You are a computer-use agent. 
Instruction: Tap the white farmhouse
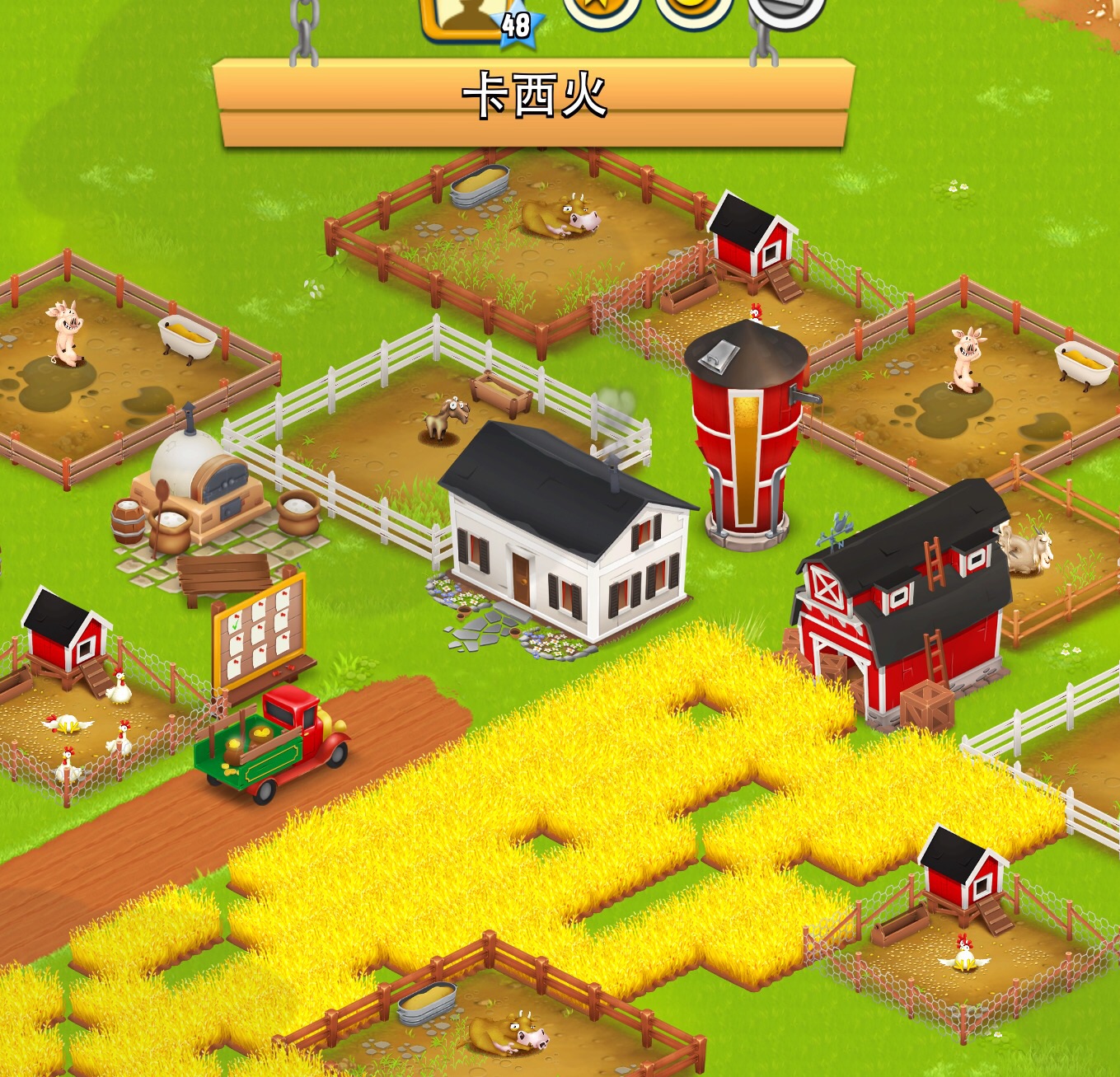coord(567,536)
